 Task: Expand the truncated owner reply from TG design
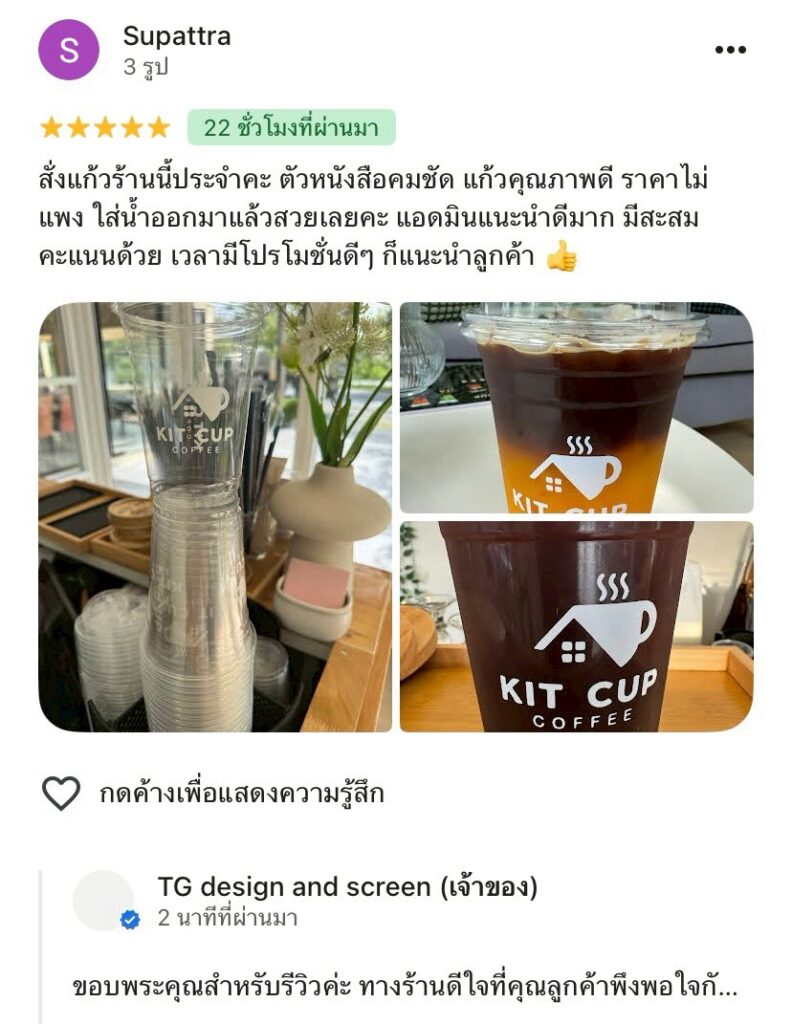coord(405,986)
